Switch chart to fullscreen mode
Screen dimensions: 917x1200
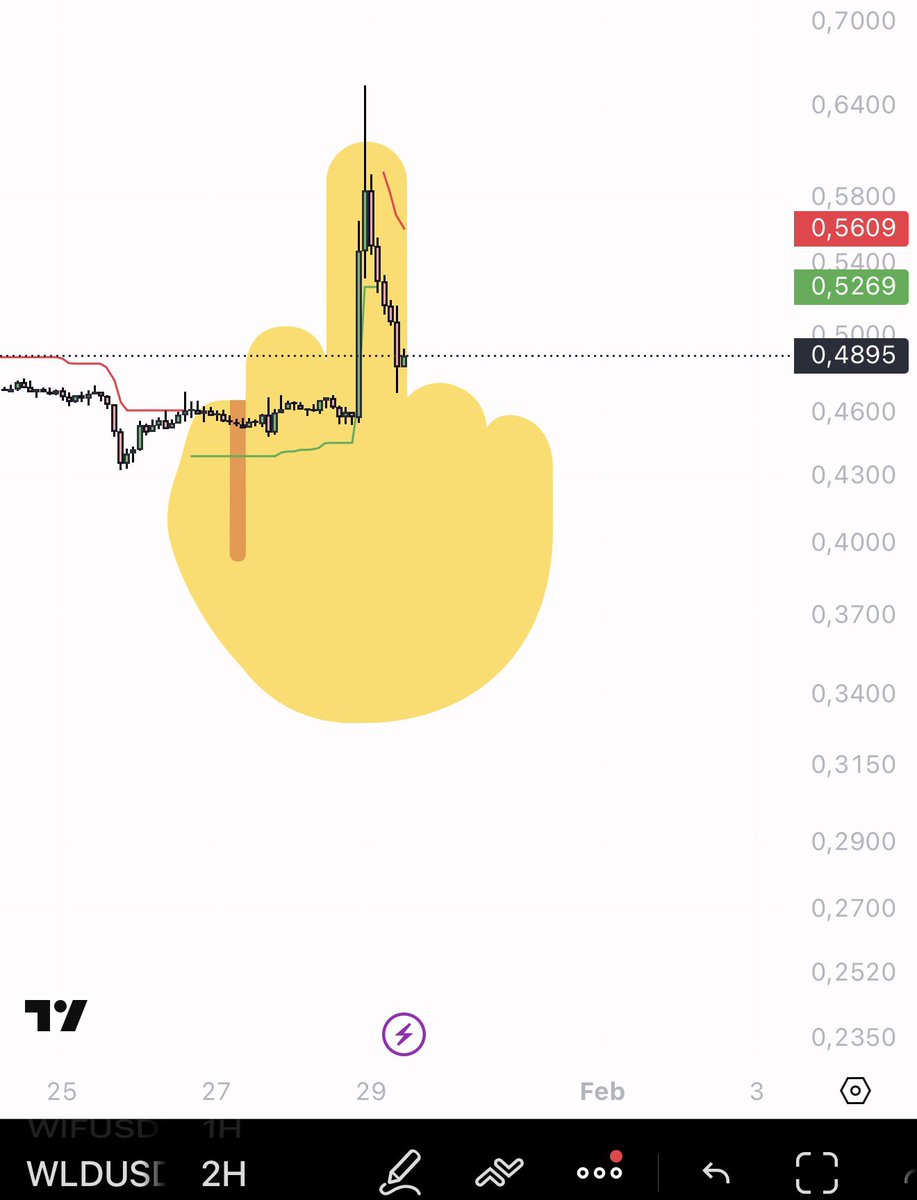pyautogui.click(x=816, y=1172)
